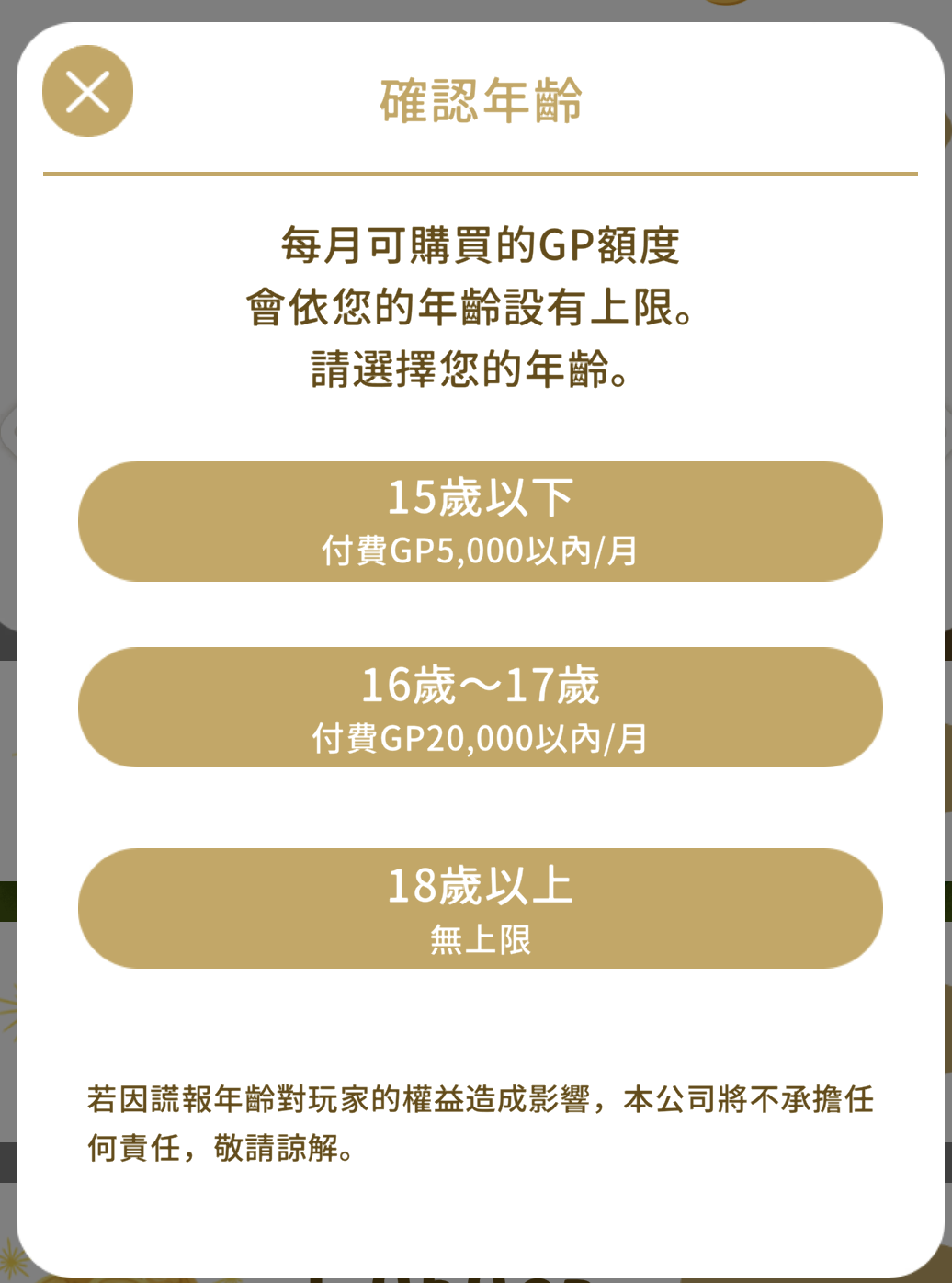952x1283 pixels.
Task: Select the 15歲以下 age option
Action: pyautogui.click(x=480, y=521)
